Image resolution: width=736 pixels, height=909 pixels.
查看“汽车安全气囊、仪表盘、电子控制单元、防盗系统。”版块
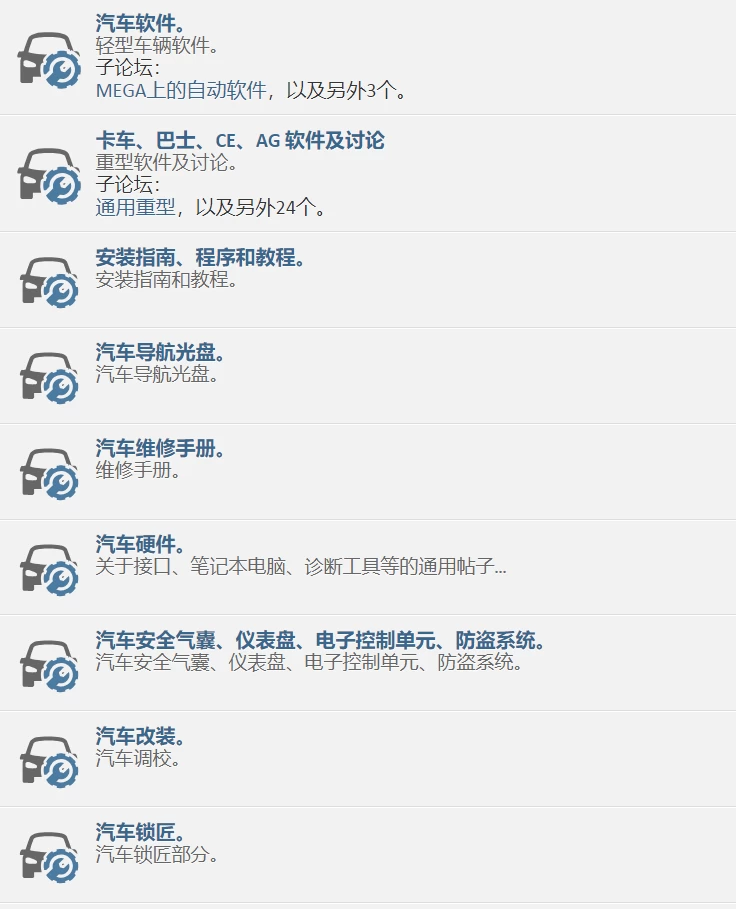[x=320, y=640]
